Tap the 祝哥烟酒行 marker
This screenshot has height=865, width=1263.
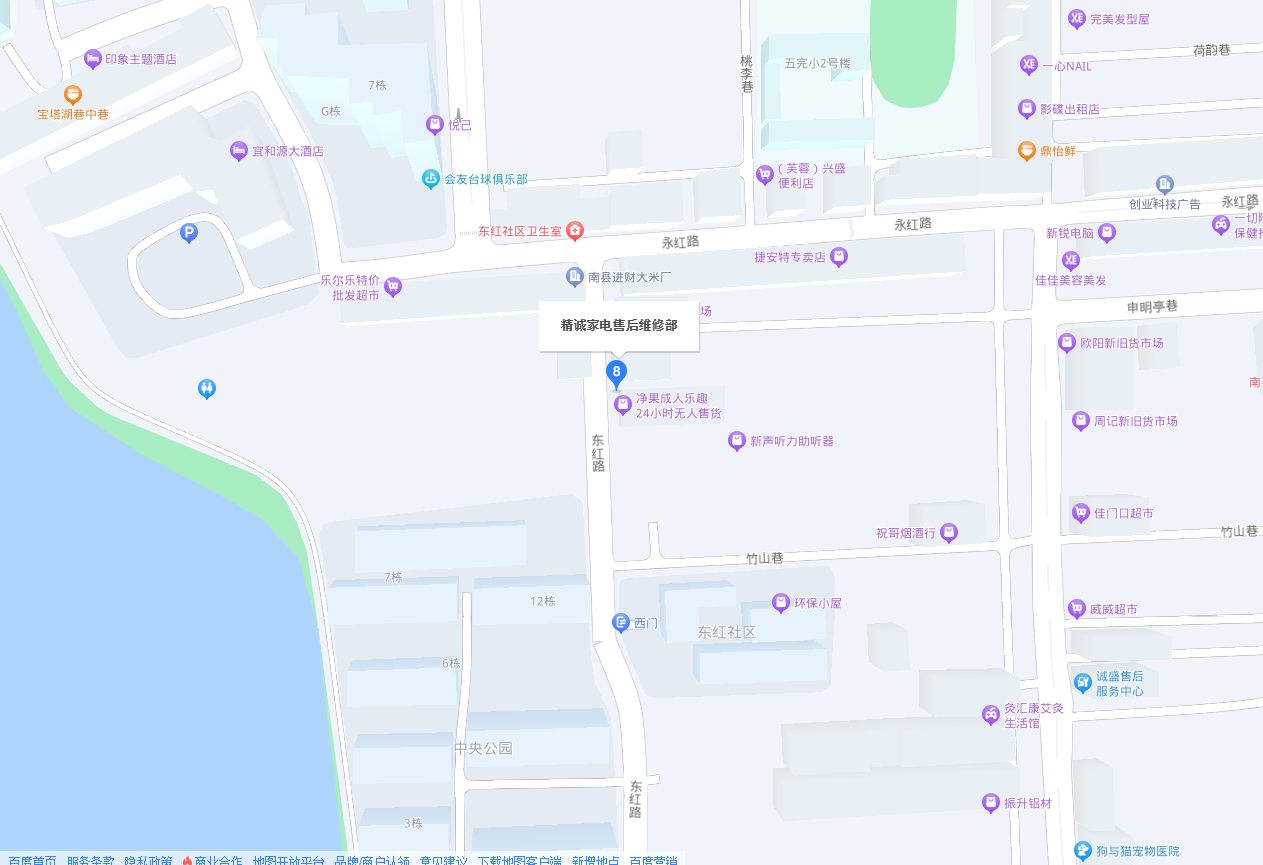[949, 533]
